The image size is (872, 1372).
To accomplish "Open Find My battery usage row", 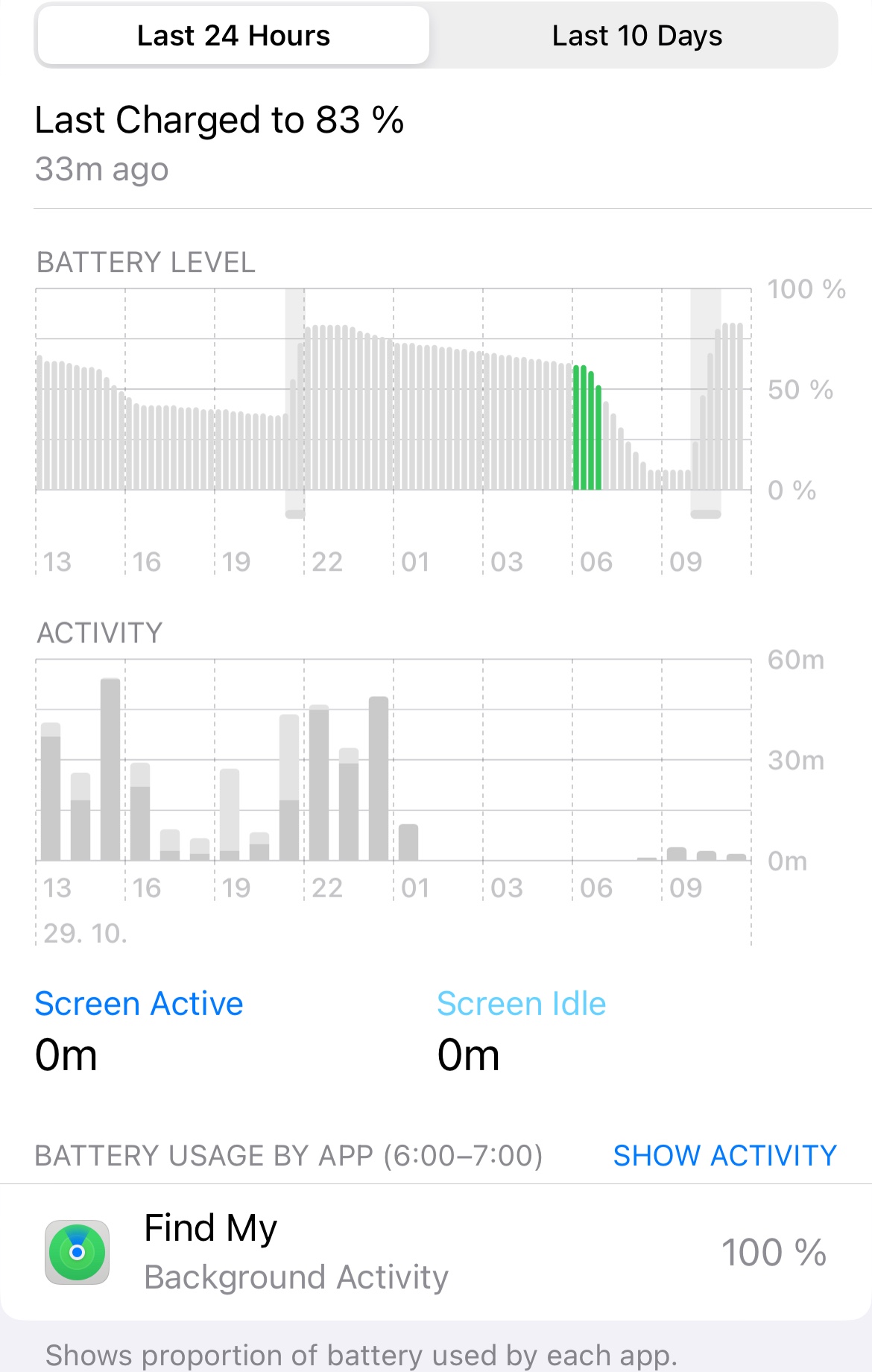I will (436, 1252).
